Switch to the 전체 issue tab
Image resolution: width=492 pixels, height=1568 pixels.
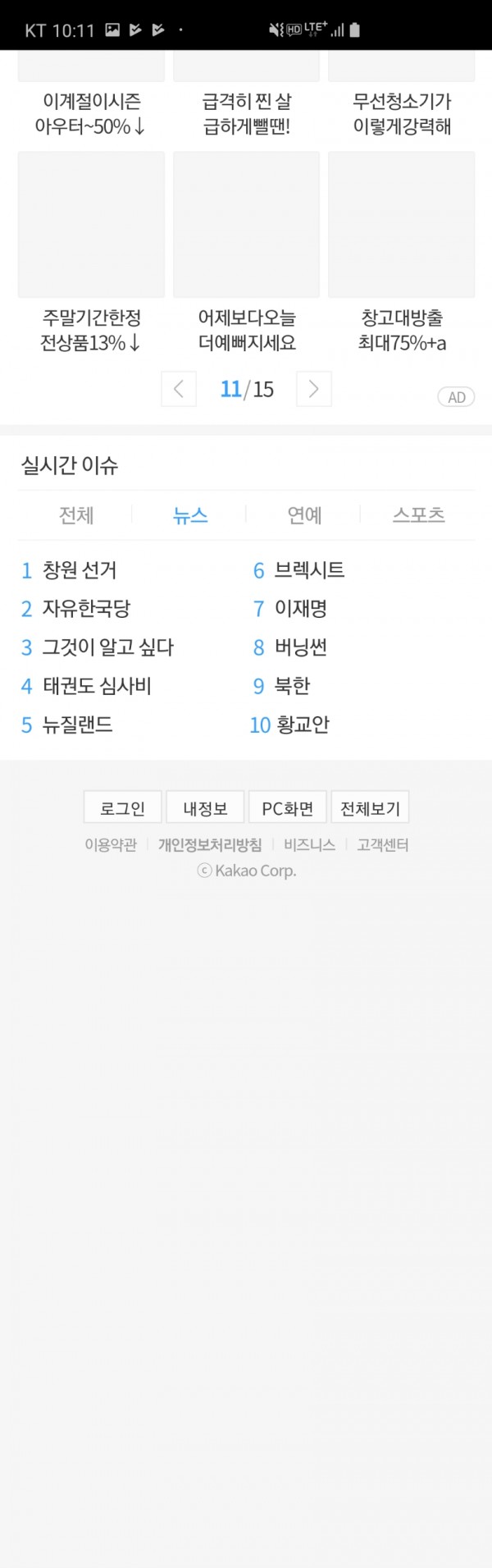click(76, 515)
